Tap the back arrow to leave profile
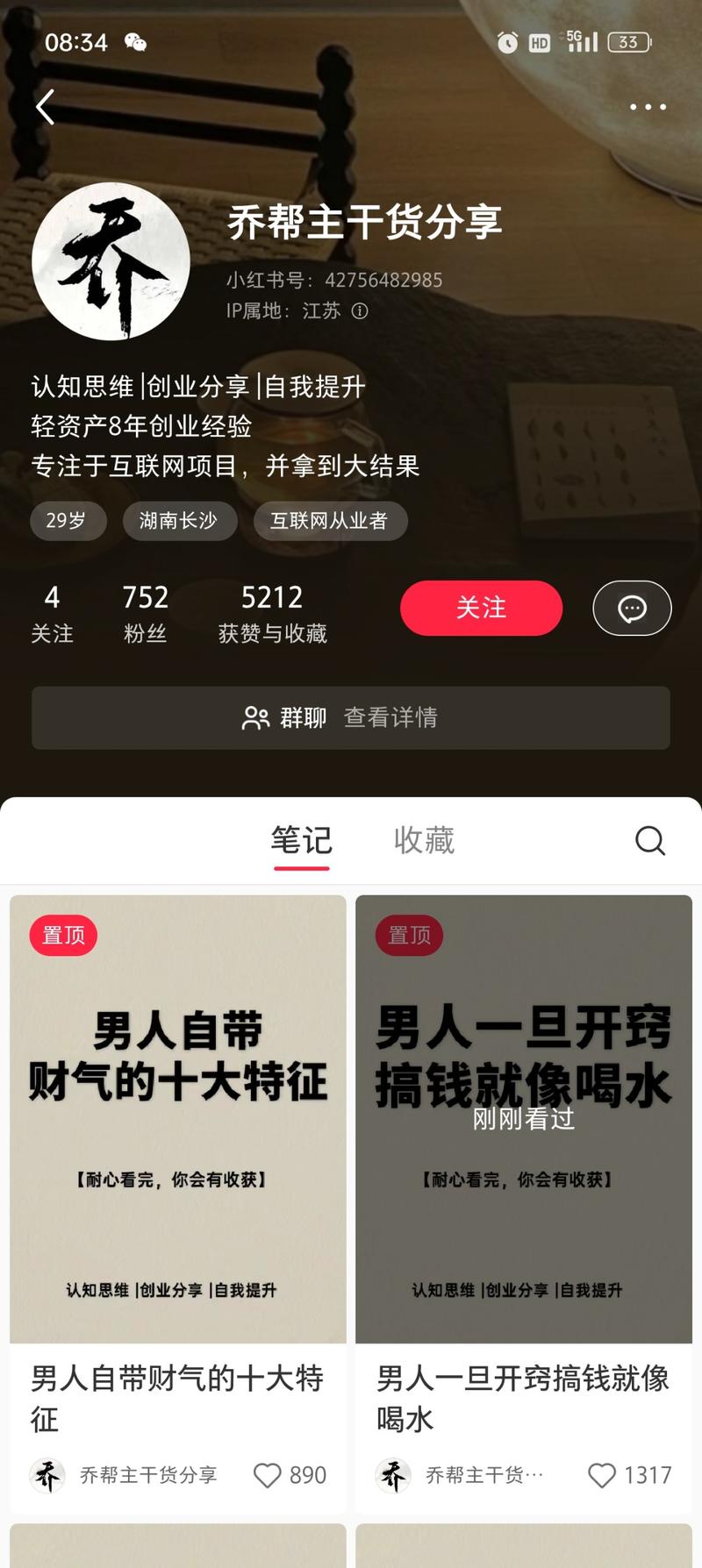 click(45, 106)
